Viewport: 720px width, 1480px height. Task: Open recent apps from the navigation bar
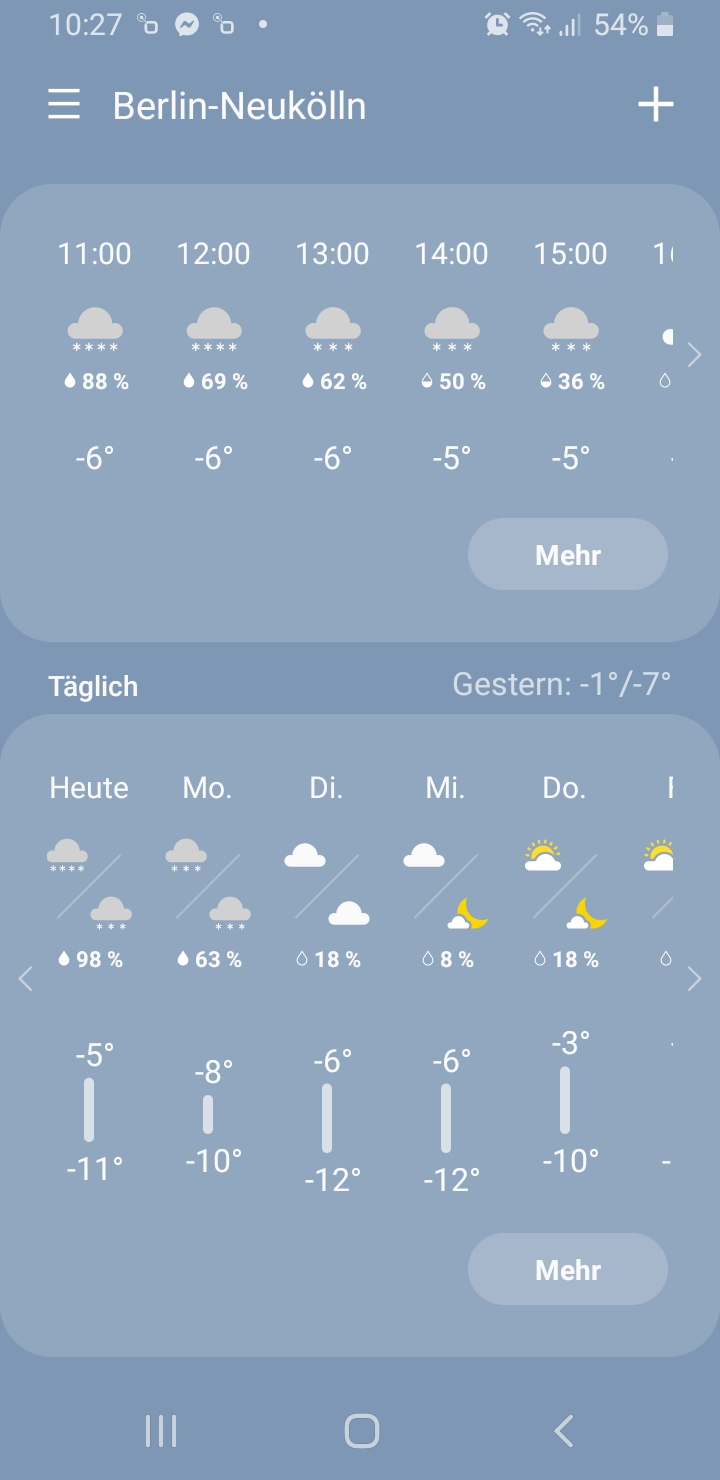tap(161, 1431)
